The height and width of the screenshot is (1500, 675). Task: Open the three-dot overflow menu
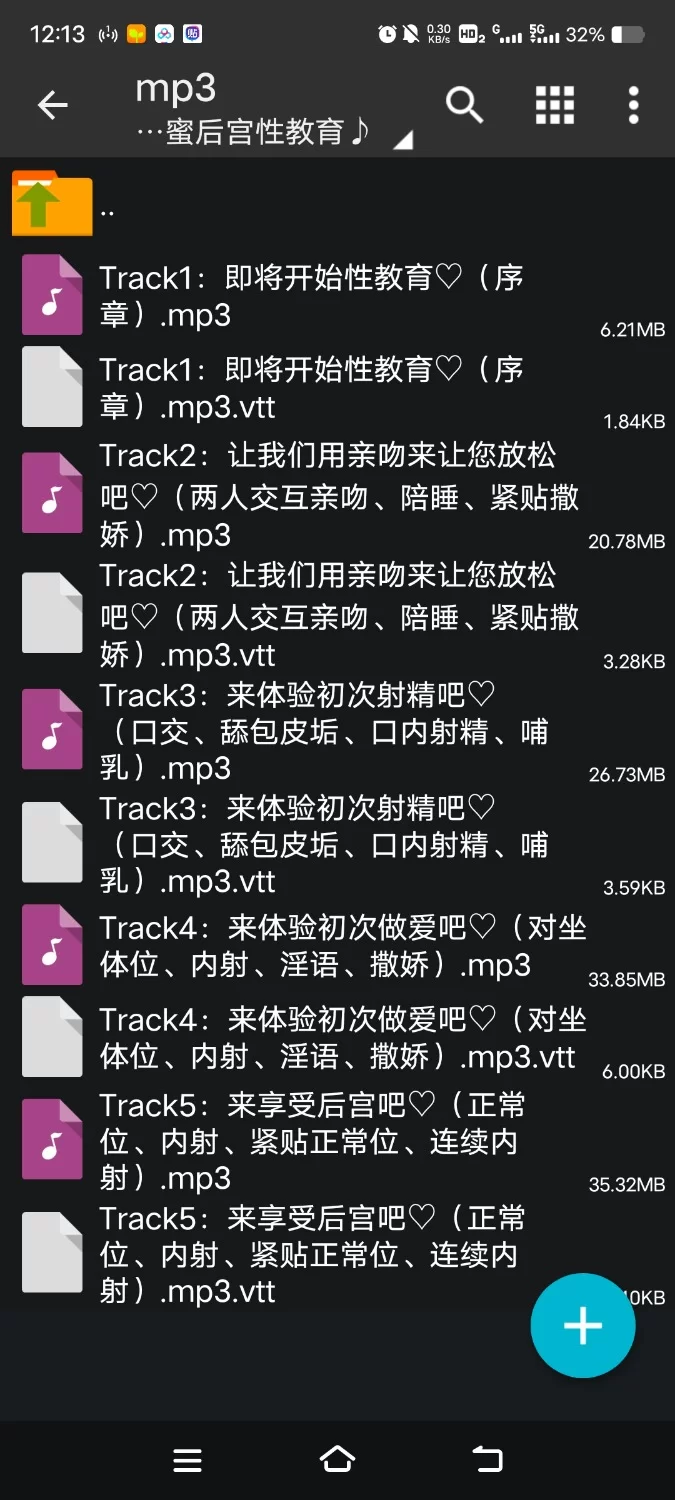[633, 105]
